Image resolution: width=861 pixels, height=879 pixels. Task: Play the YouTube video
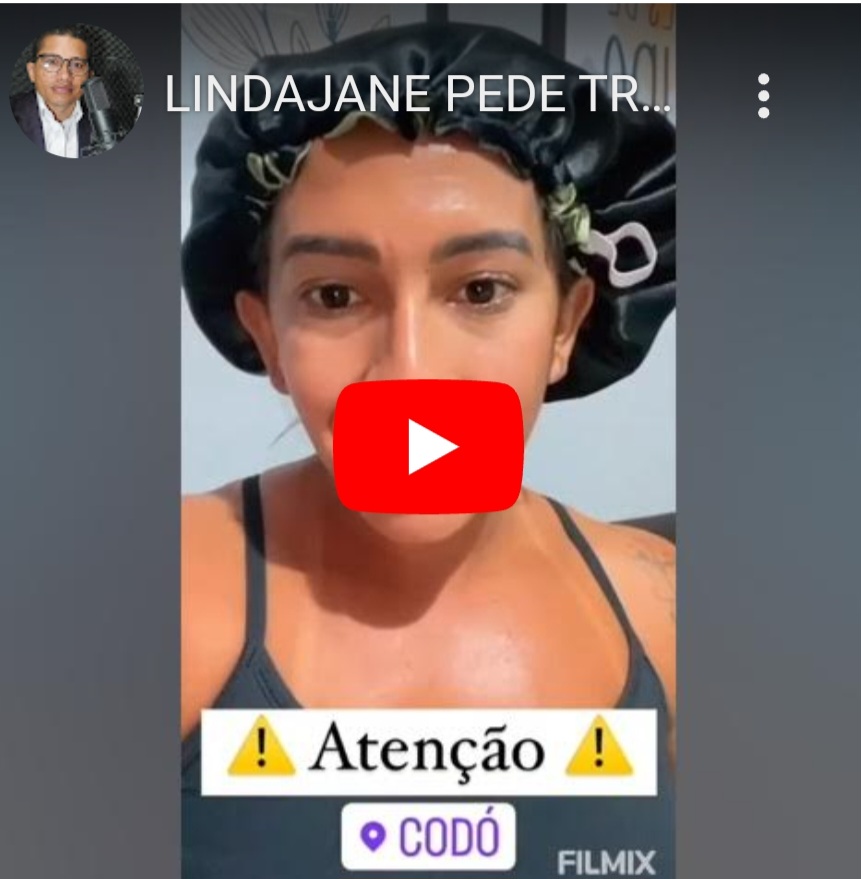pos(428,447)
